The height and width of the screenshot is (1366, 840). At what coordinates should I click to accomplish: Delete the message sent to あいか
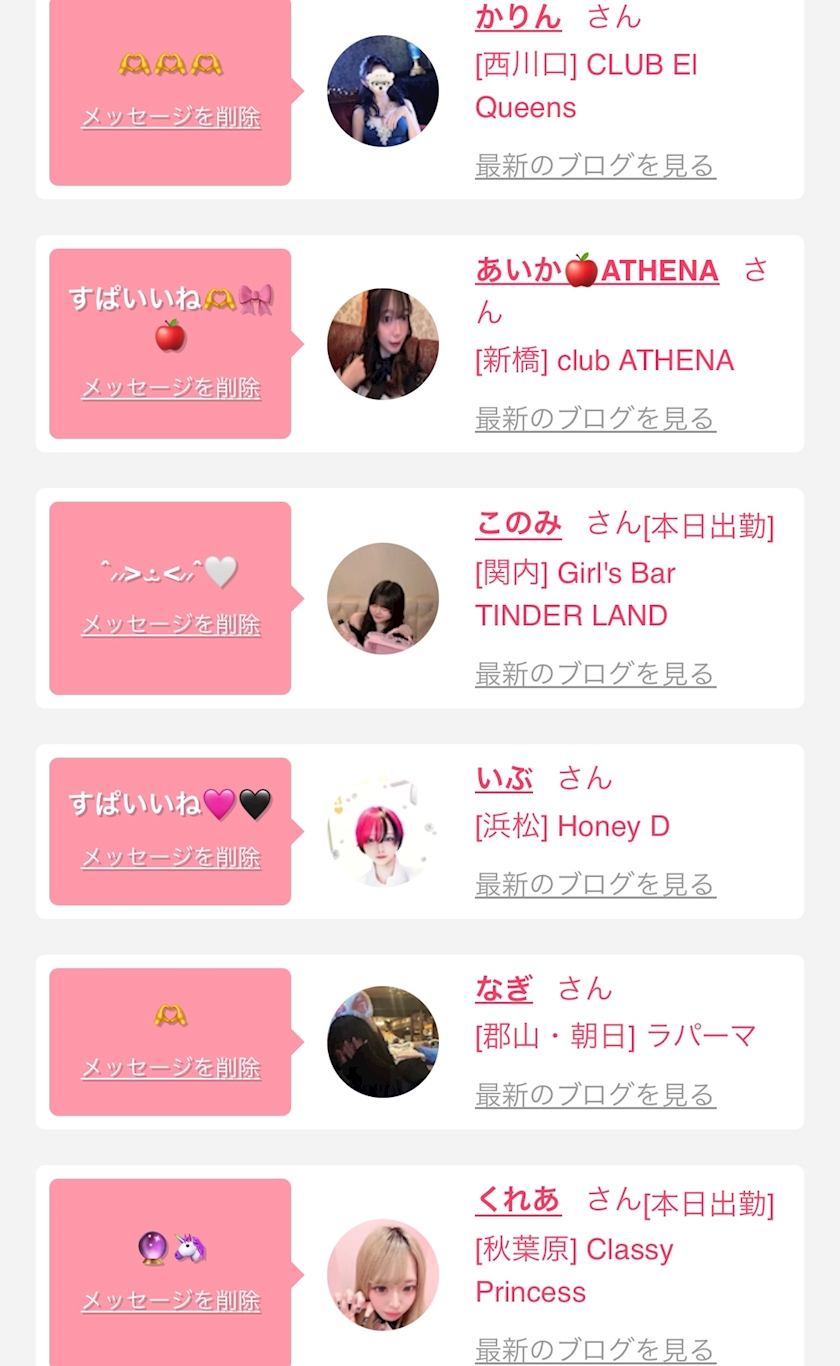[x=171, y=387]
